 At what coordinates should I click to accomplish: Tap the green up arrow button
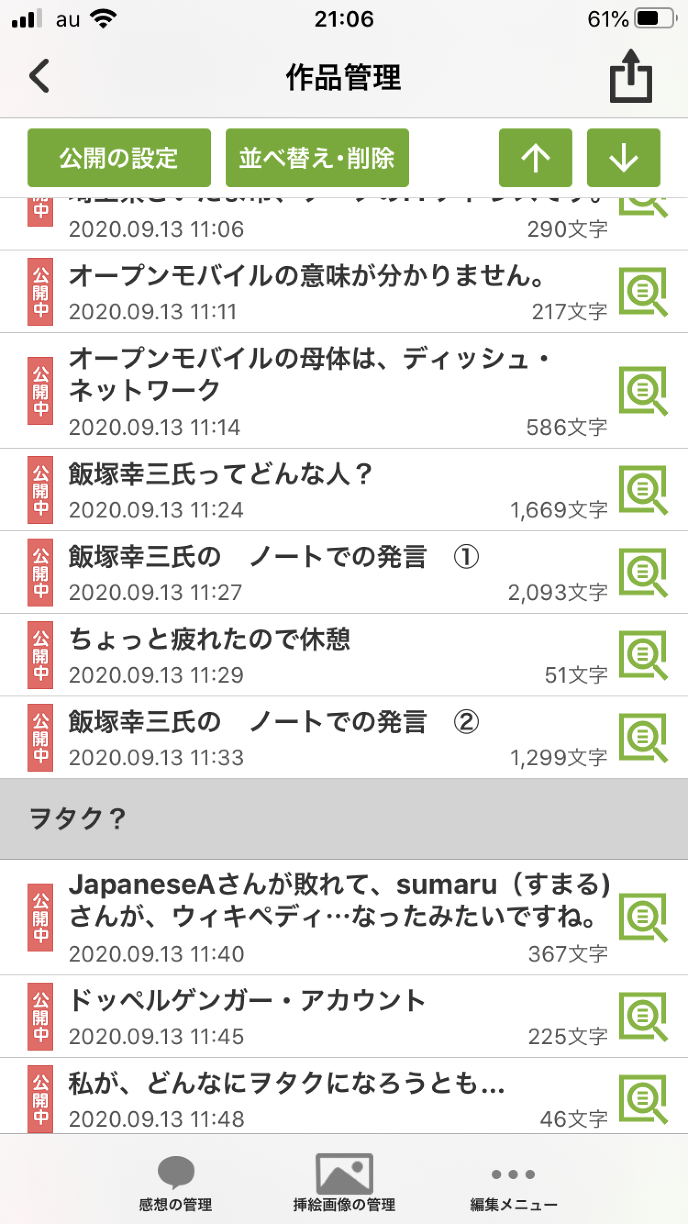535,158
